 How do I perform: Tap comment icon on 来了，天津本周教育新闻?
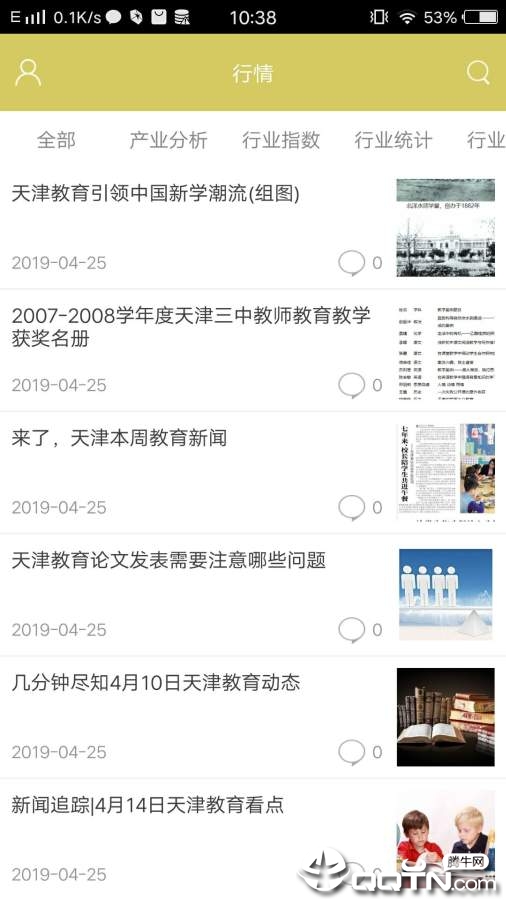351,508
